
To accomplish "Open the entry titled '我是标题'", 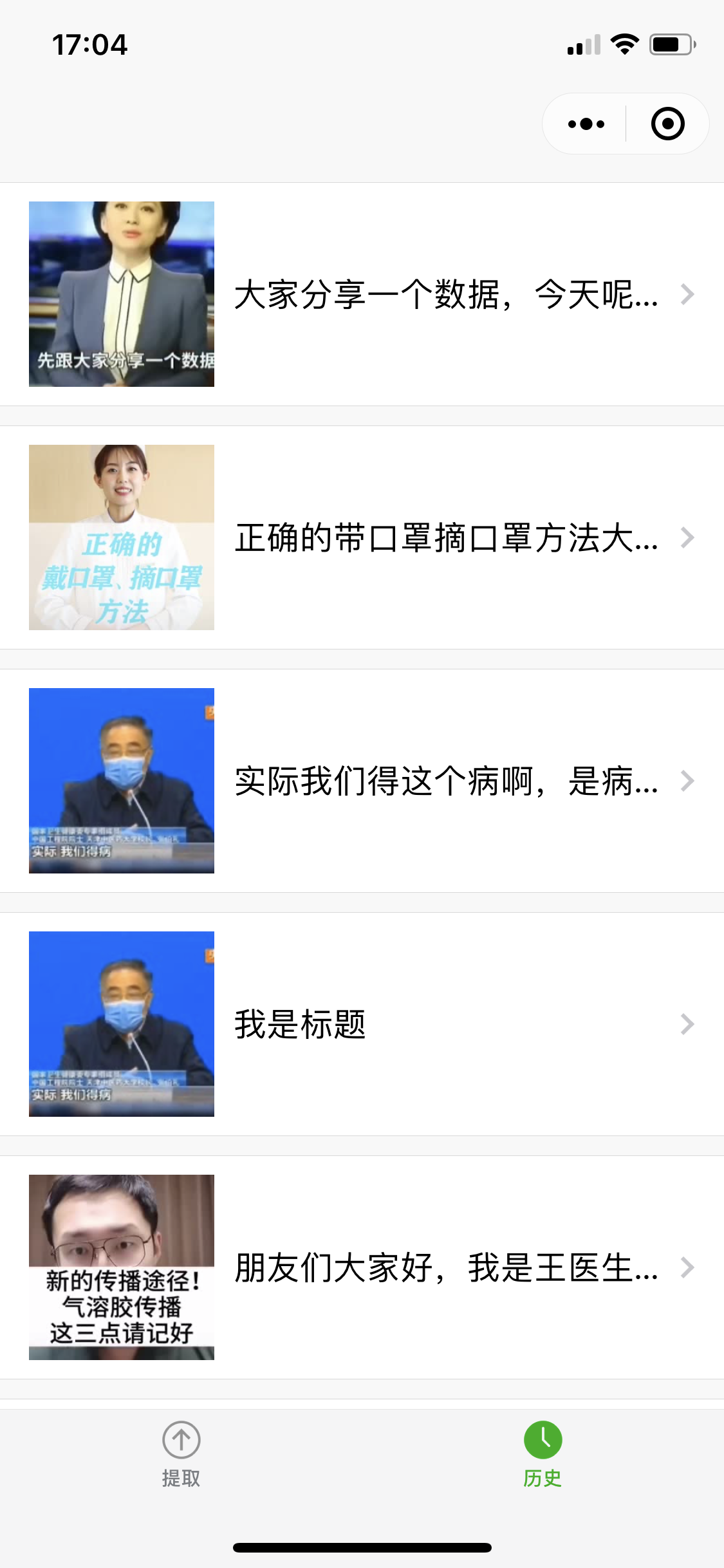I will (362, 1024).
